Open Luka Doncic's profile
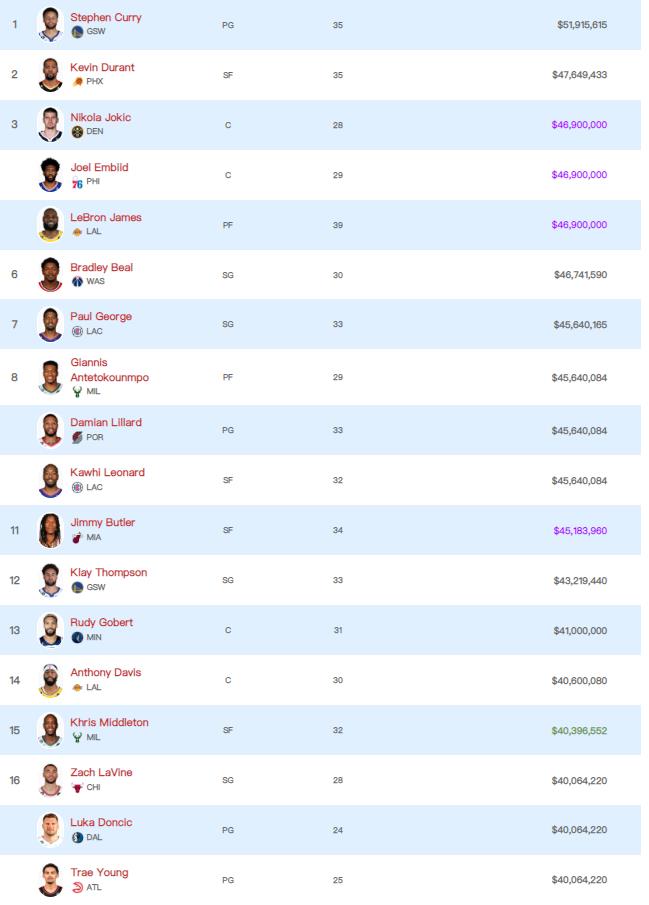Screen dimensions: 649x905 pos(101,823)
